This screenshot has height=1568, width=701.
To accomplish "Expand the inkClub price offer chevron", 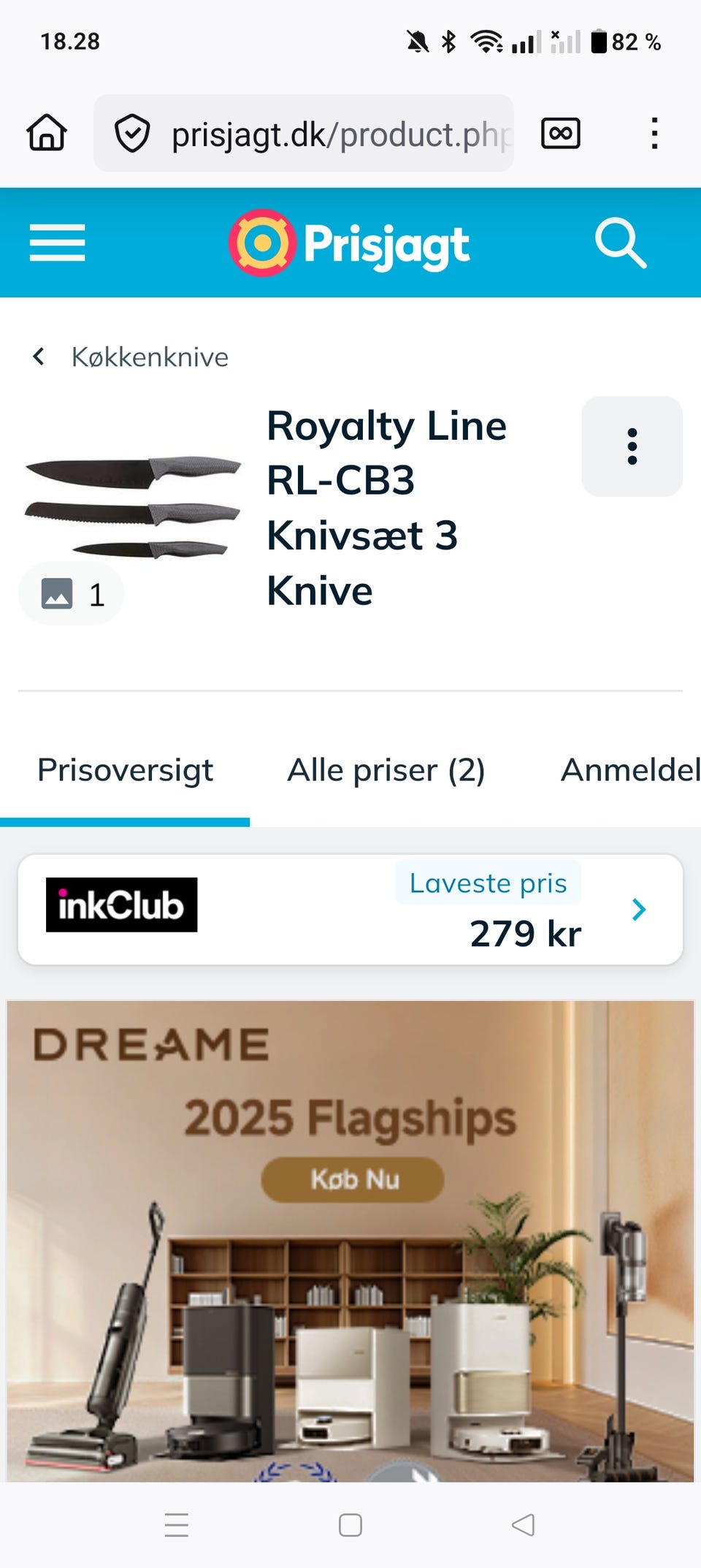I will [638, 910].
